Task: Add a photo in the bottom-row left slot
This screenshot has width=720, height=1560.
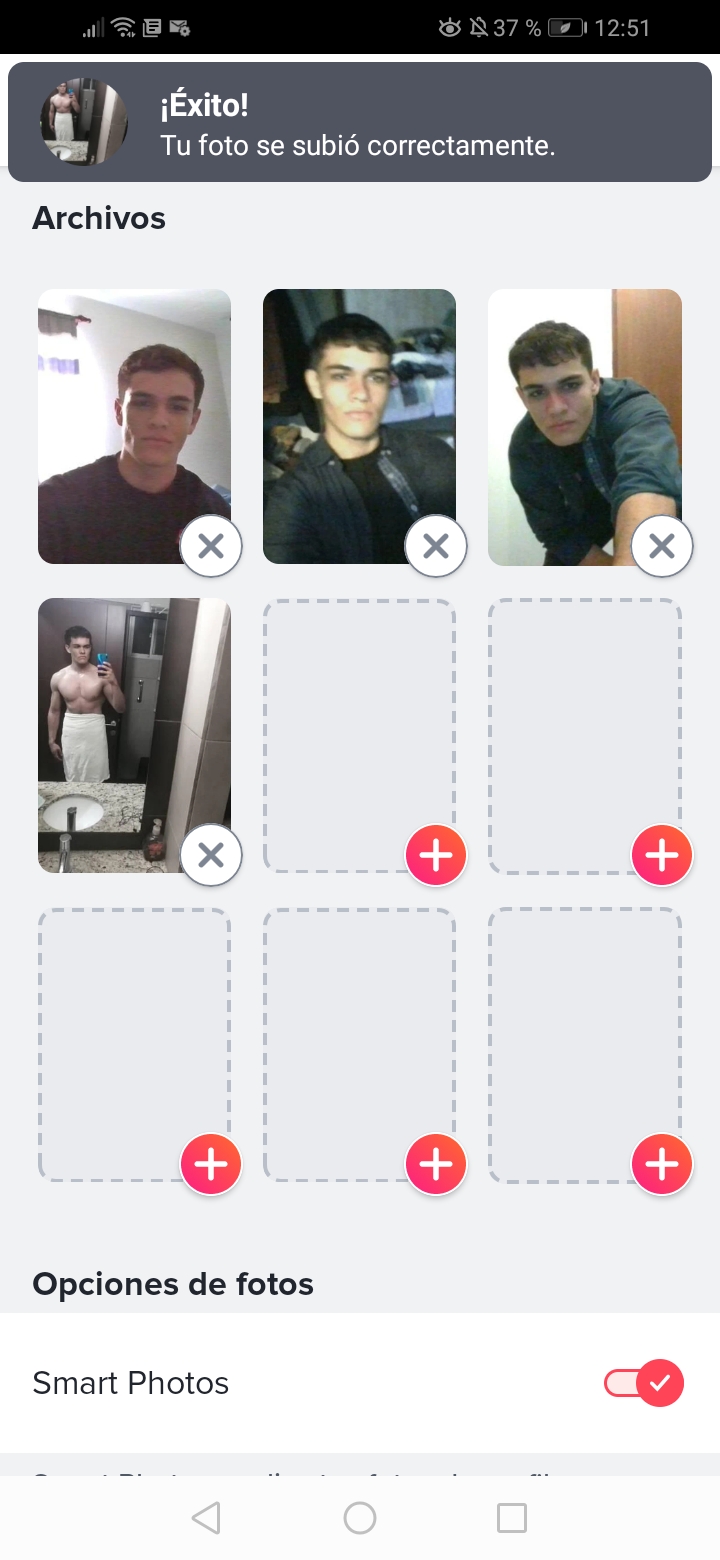Action: tap(211, 1164)
